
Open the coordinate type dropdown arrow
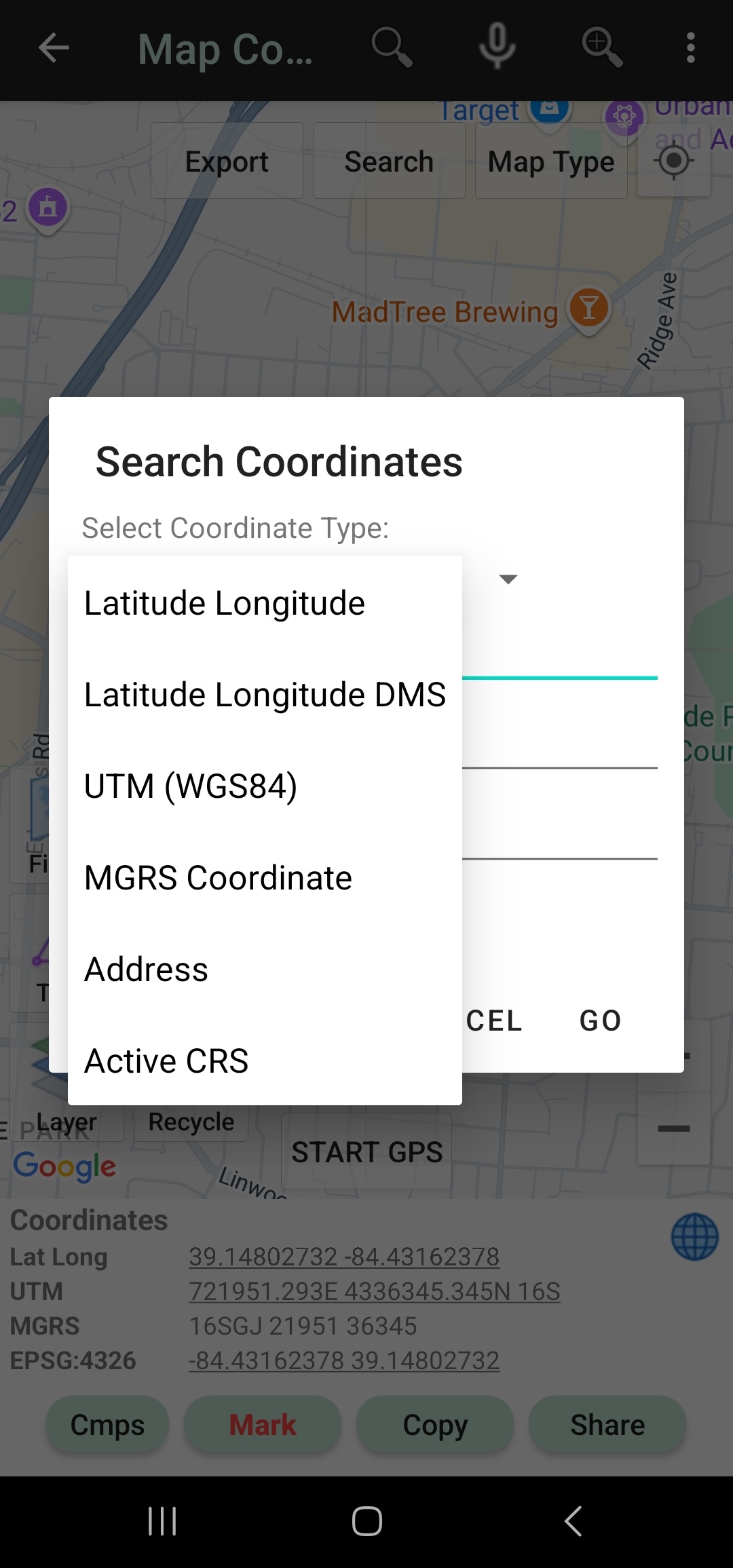(508, 579)
